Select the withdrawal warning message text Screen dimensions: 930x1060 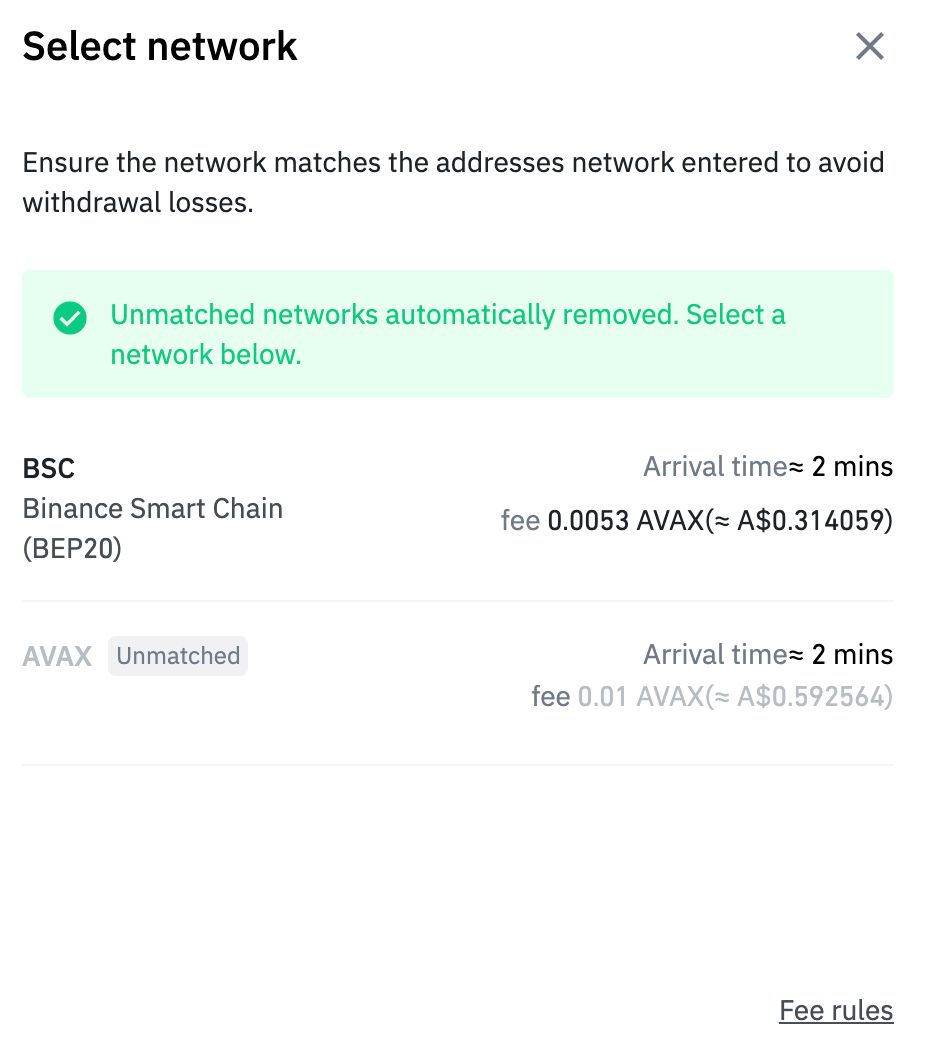tap(453, 182)
